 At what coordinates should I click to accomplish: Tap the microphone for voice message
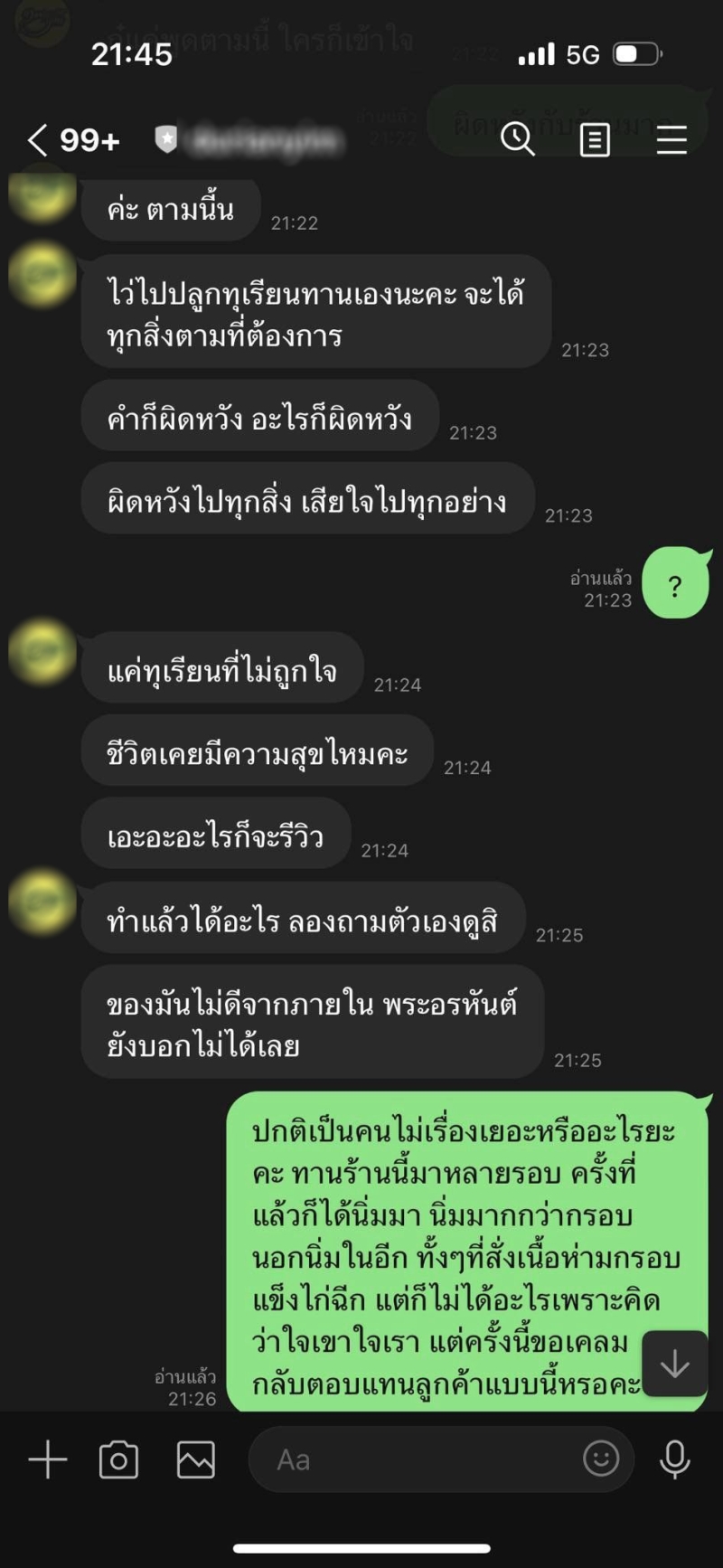coord(674,1459)
